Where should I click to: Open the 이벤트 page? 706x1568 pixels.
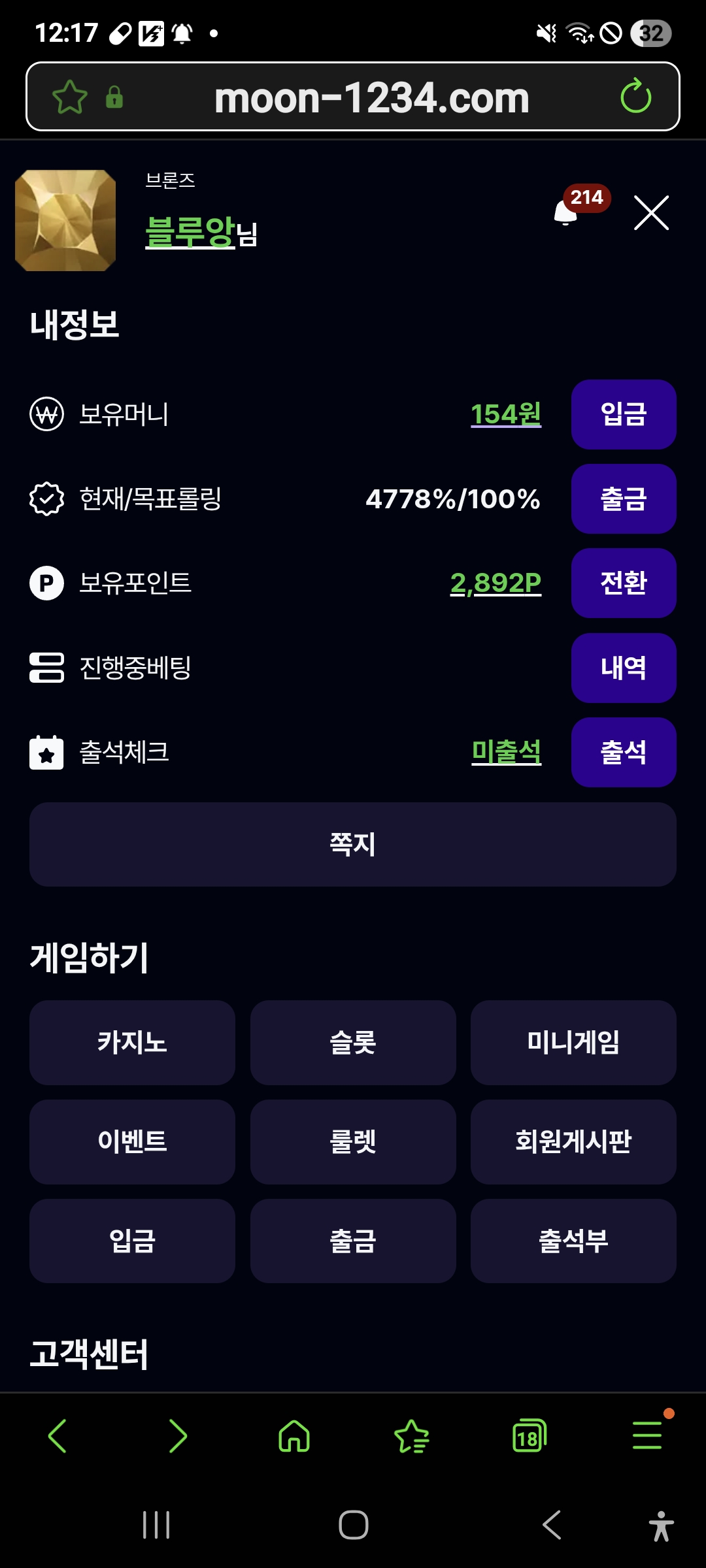click(132, 1141)
